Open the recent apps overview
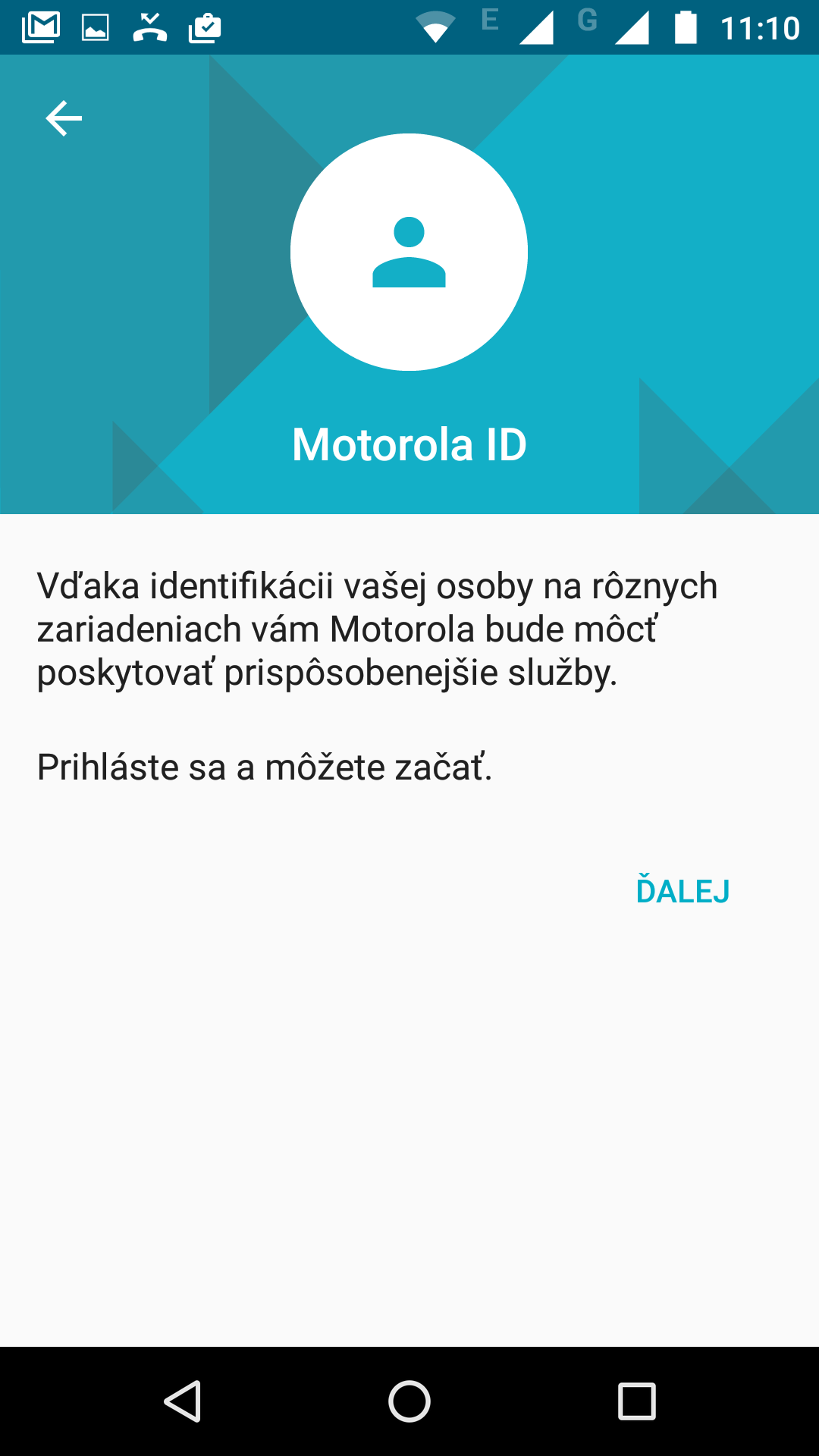 pos(636,1401)
